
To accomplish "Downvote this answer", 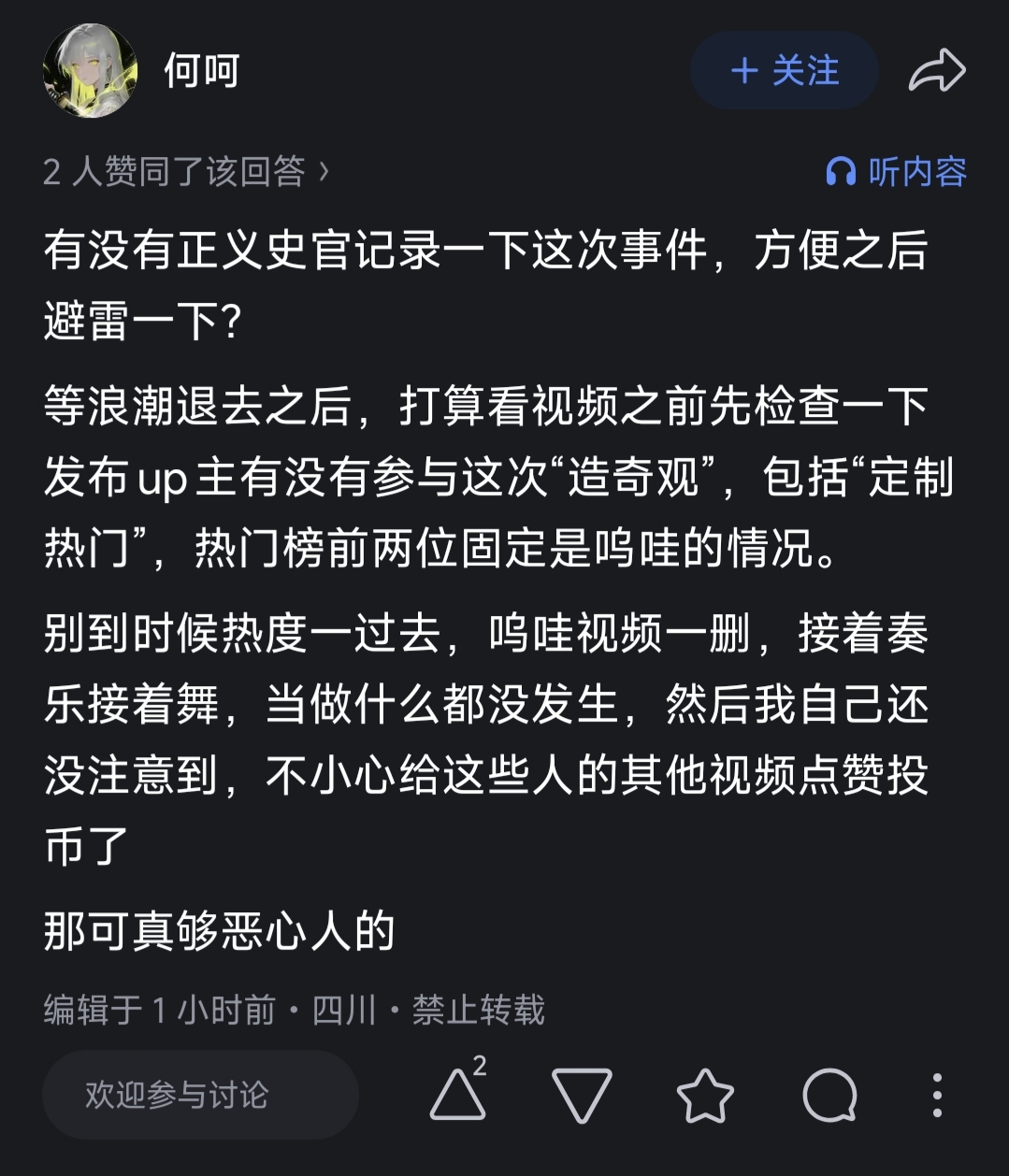I will 582,1095.
